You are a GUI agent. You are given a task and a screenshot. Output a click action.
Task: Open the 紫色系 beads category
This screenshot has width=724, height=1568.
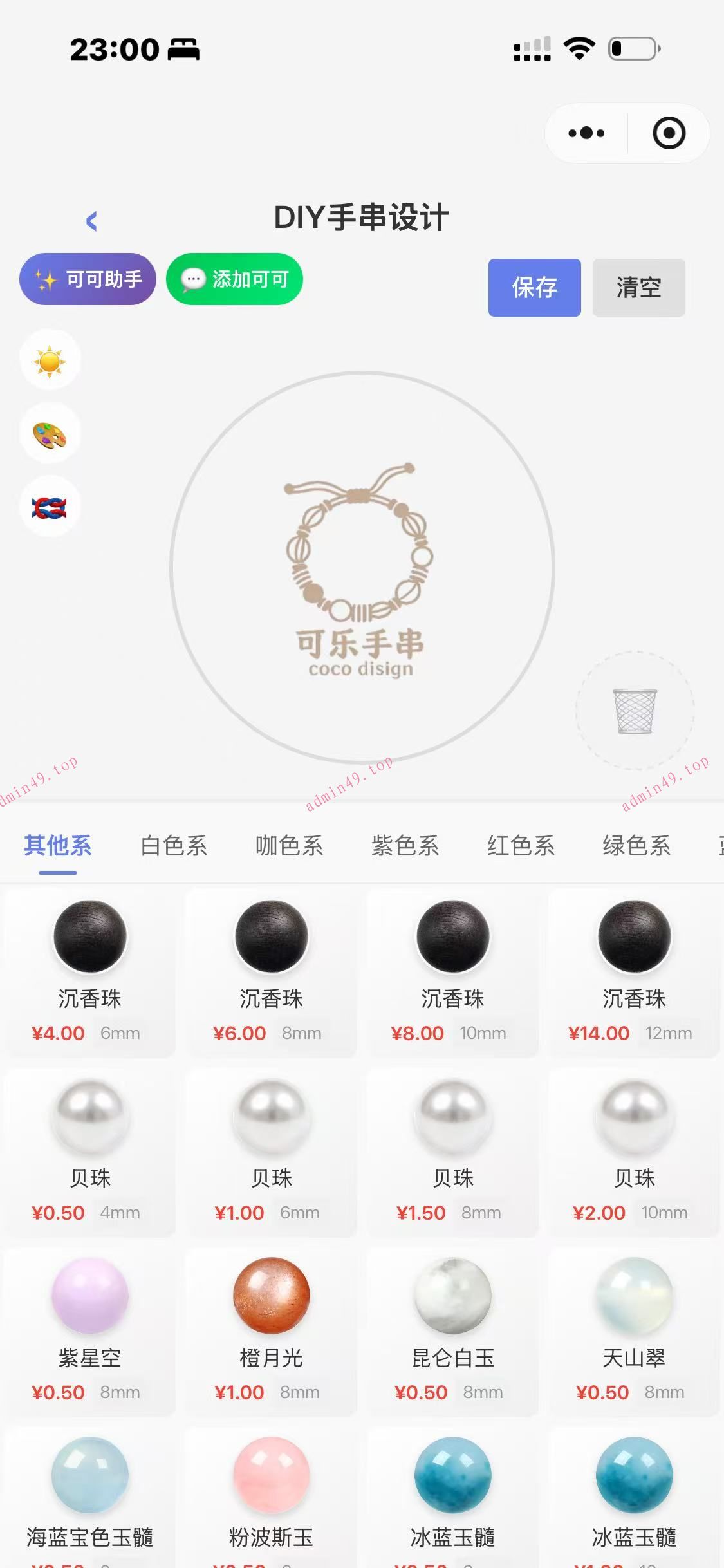(405, 846)
